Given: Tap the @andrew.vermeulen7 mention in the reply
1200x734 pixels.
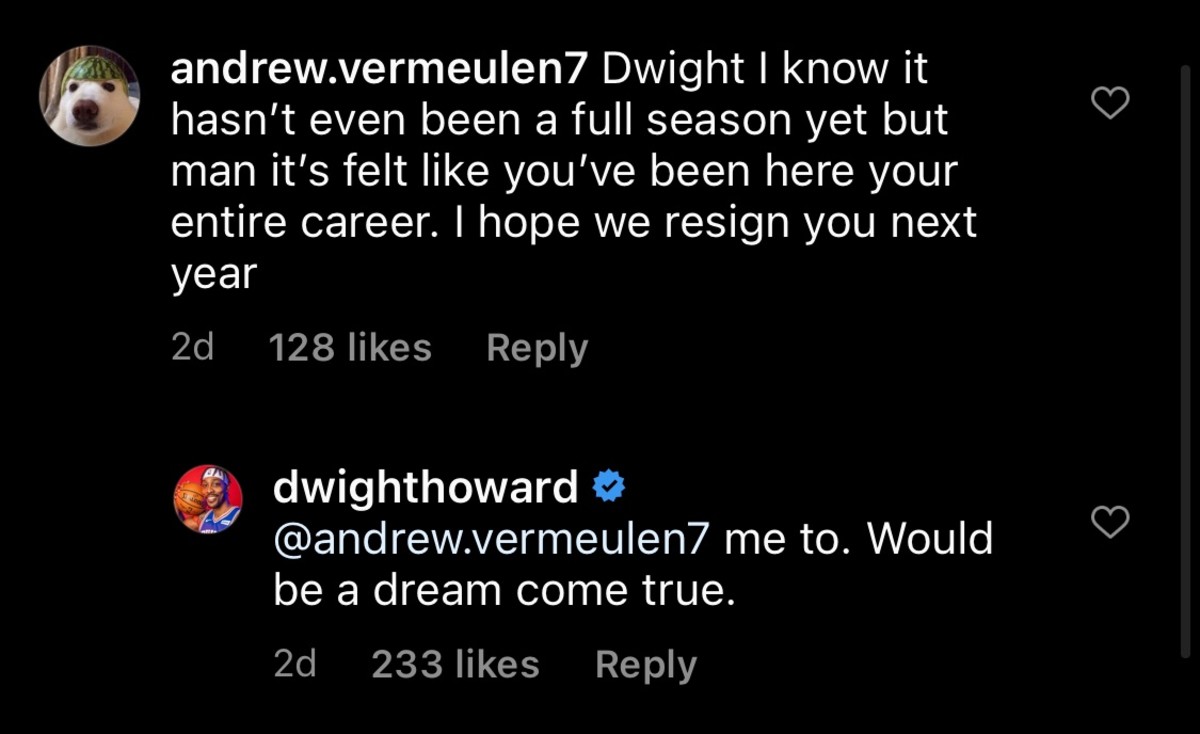Looking at the screenshot, I should pyautogui.click(x=490, y=539).
